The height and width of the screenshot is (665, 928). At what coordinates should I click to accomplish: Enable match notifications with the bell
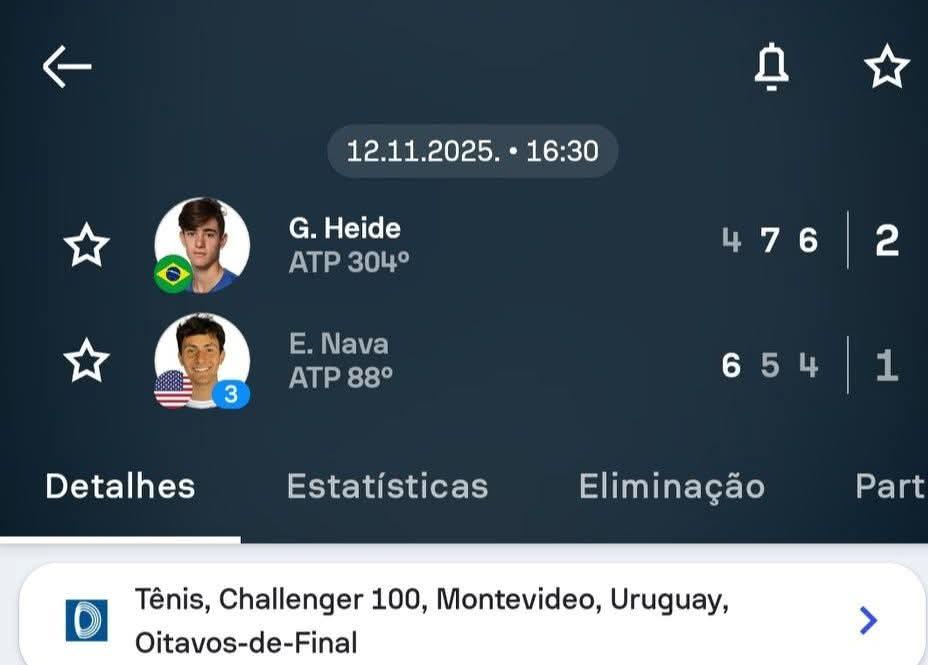[x=771, y=67]
